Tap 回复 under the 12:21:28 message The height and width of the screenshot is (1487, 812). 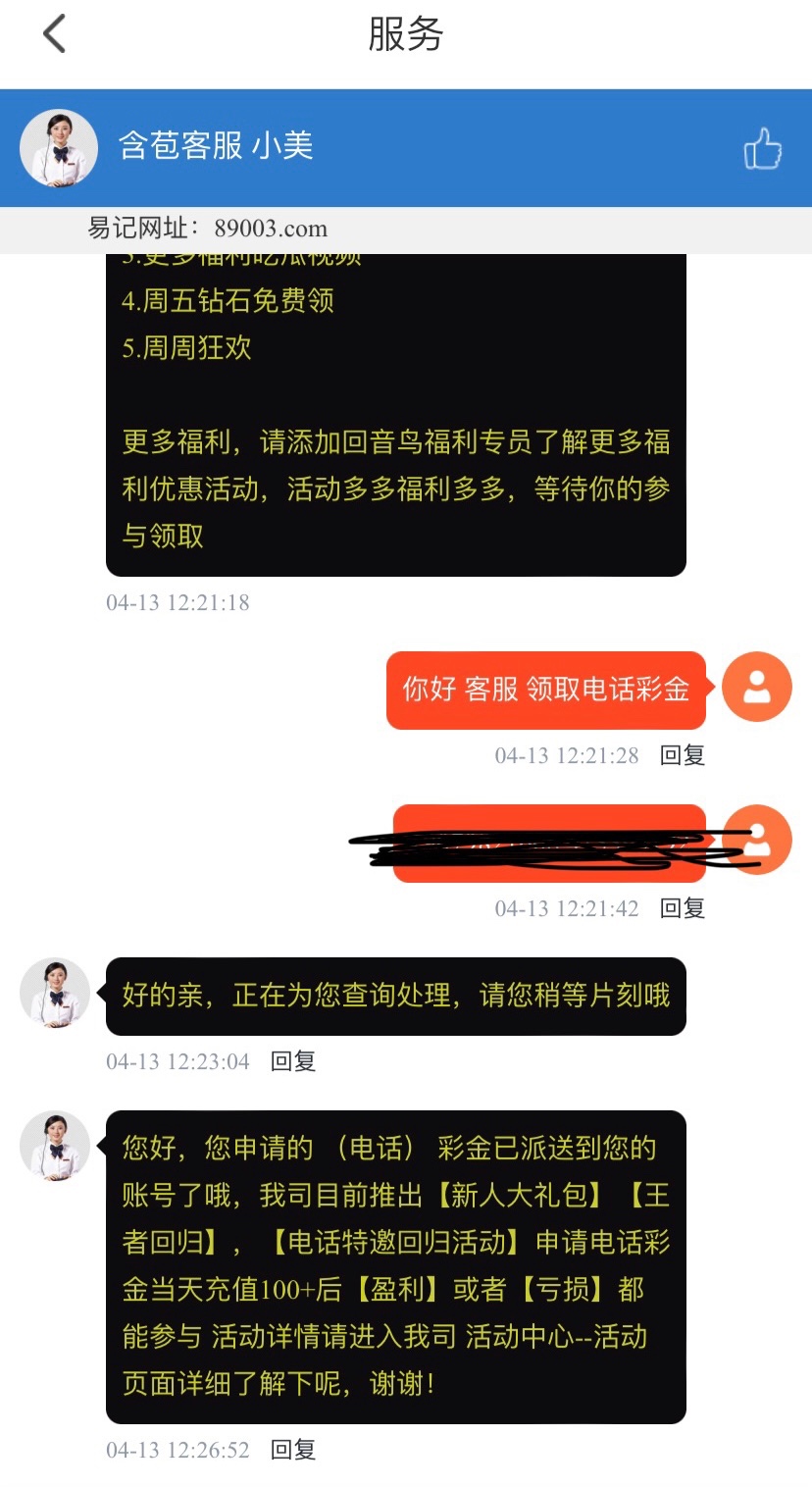(x=683, y=755)
